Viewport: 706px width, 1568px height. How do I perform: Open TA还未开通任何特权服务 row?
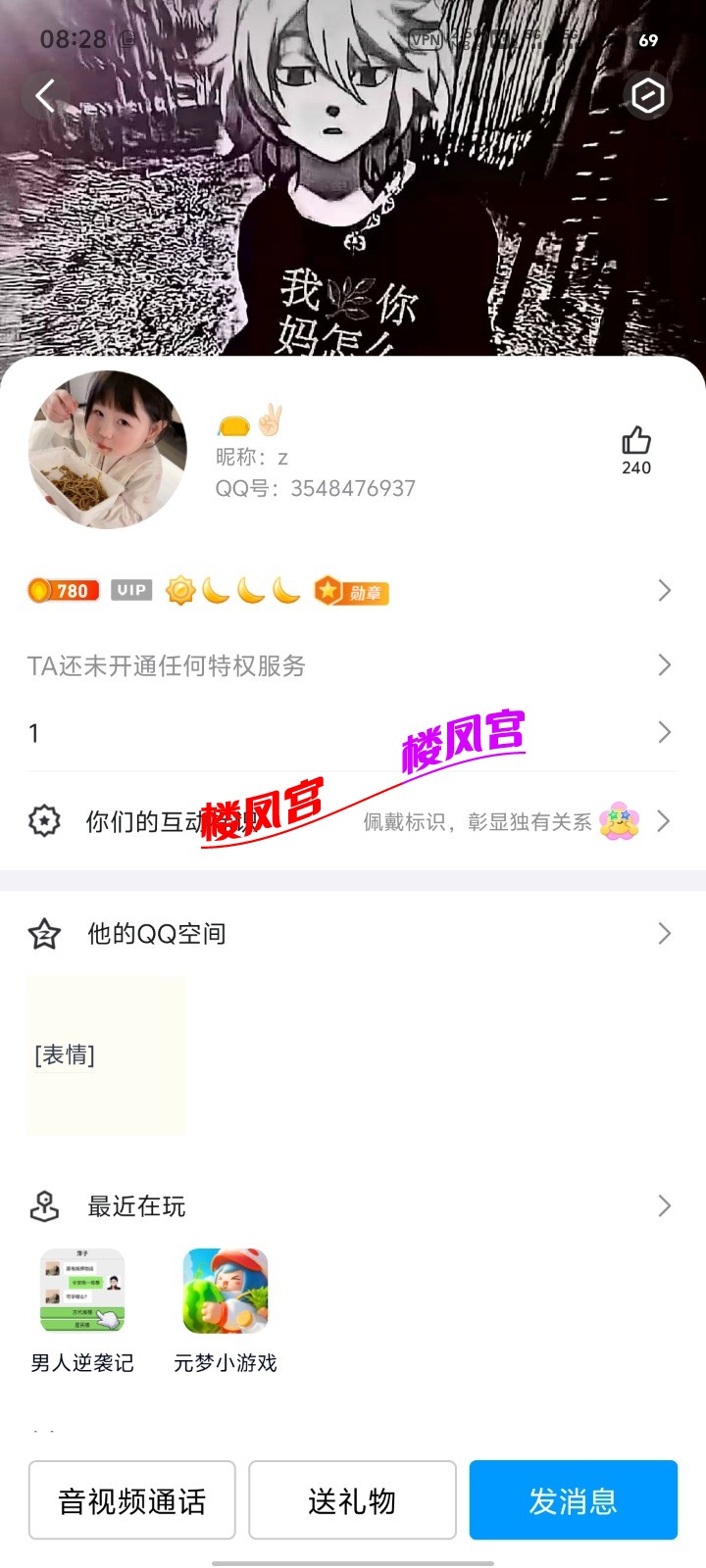[351, 665]
